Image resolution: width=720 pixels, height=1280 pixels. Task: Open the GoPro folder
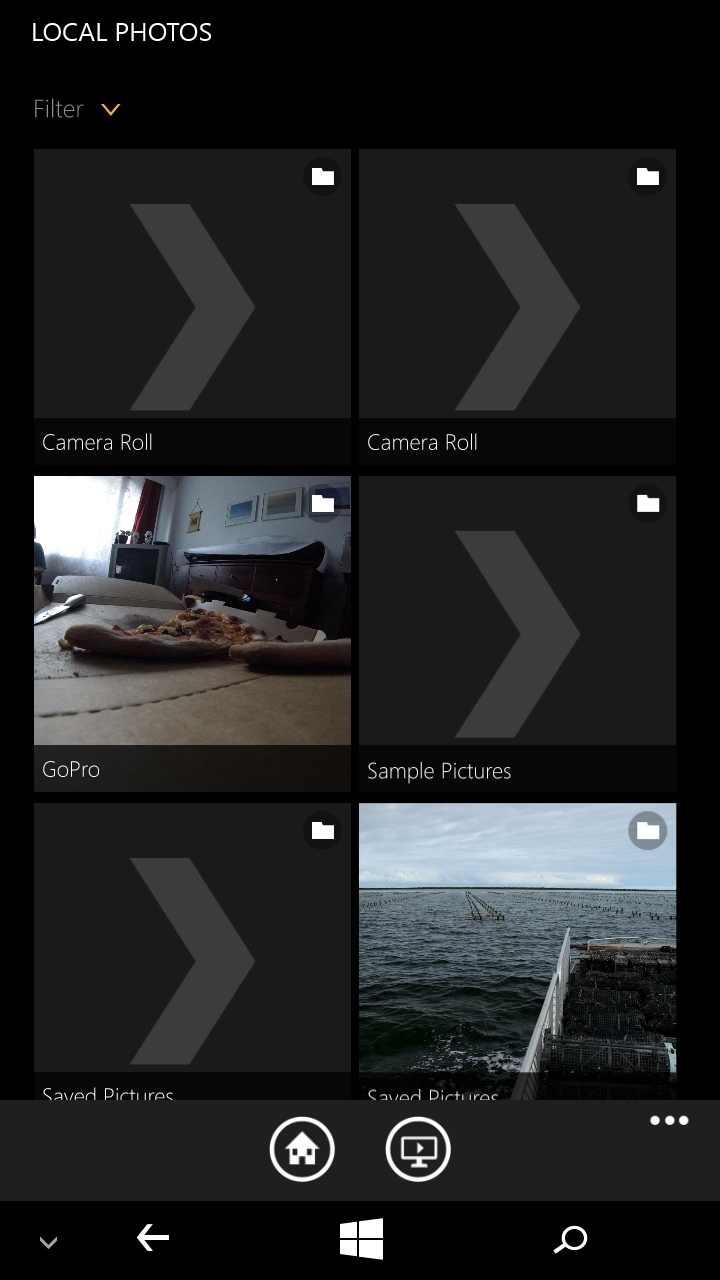coord(192,634)
